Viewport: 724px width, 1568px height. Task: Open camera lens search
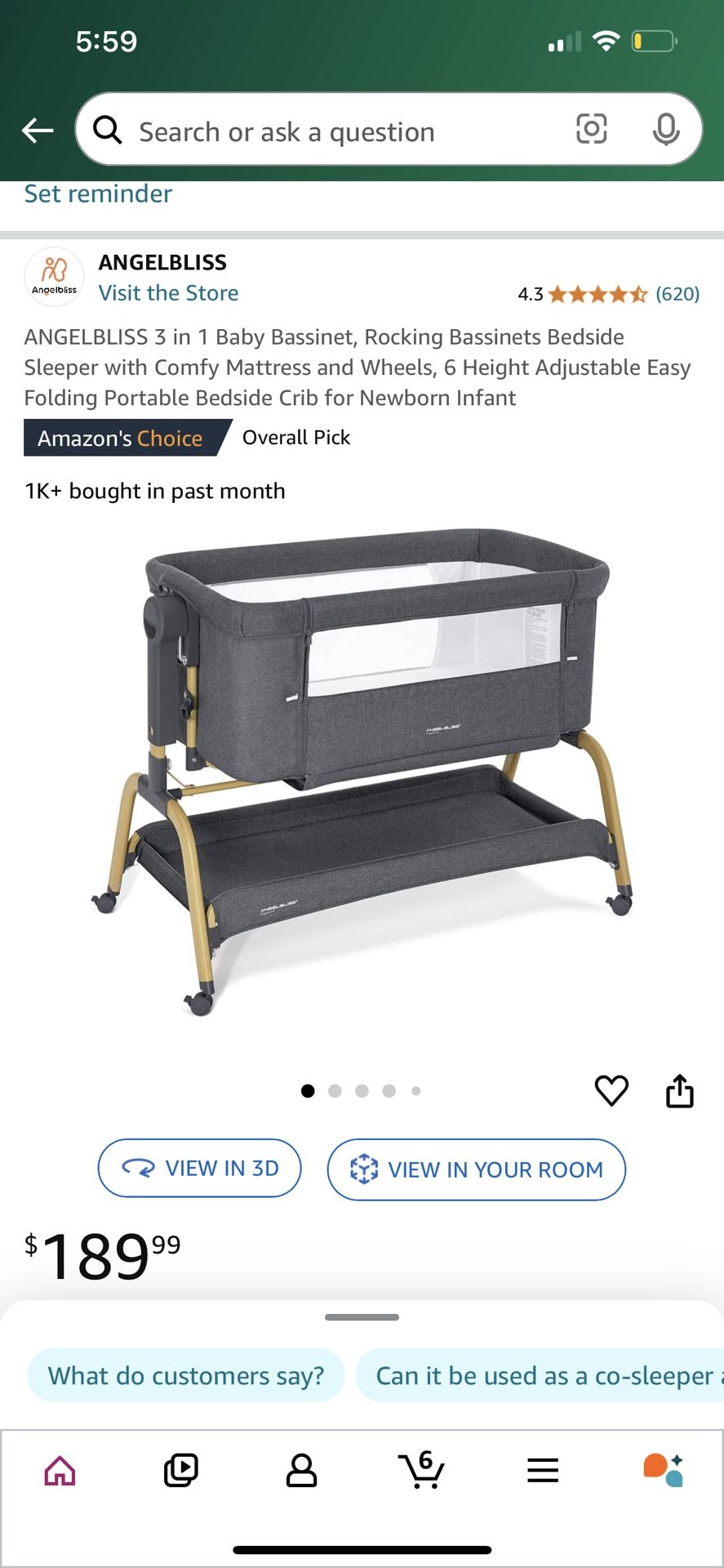[x=591, y=129]
